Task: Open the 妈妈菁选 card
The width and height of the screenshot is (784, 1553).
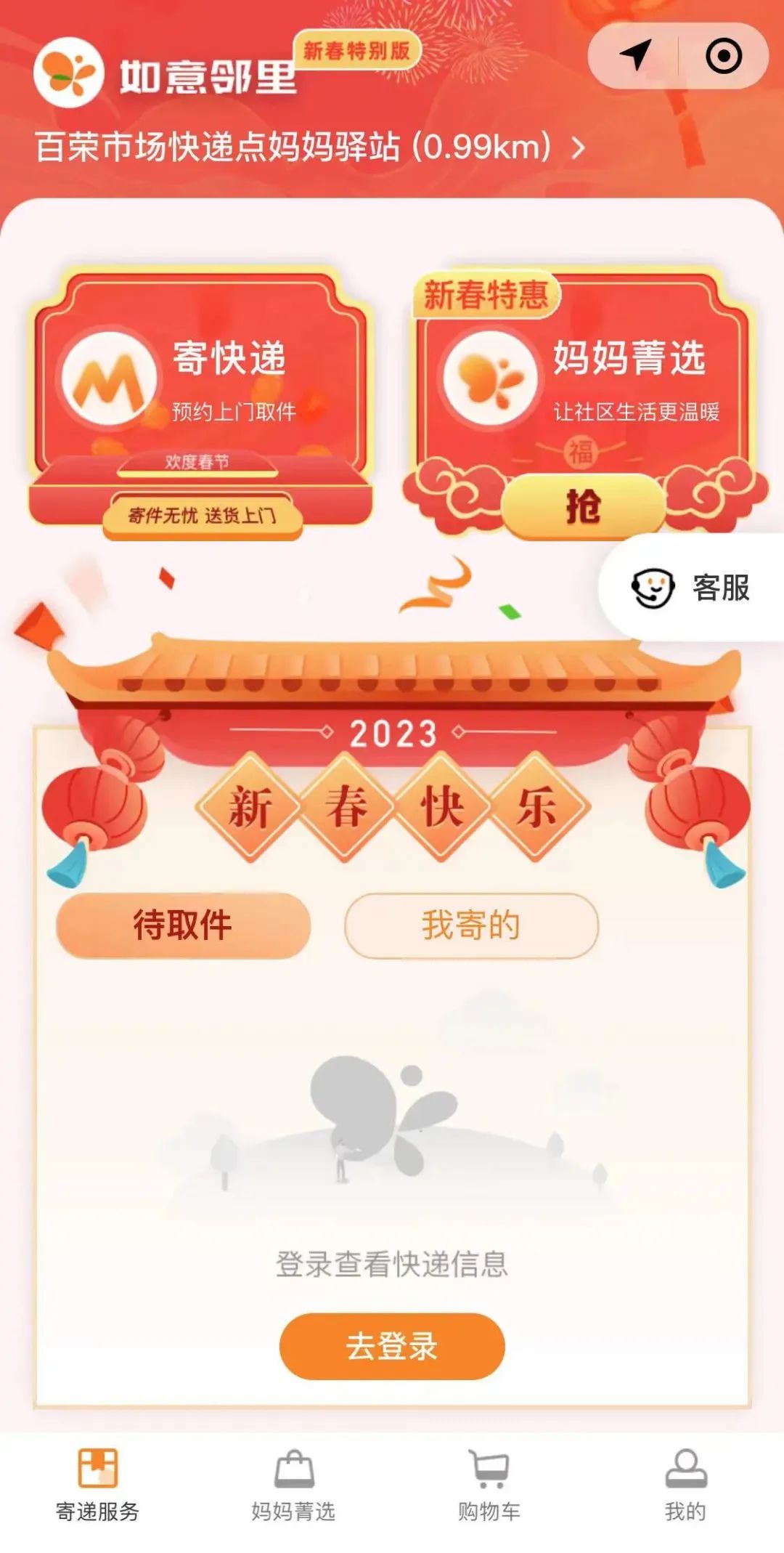Action: pos(583,403)
